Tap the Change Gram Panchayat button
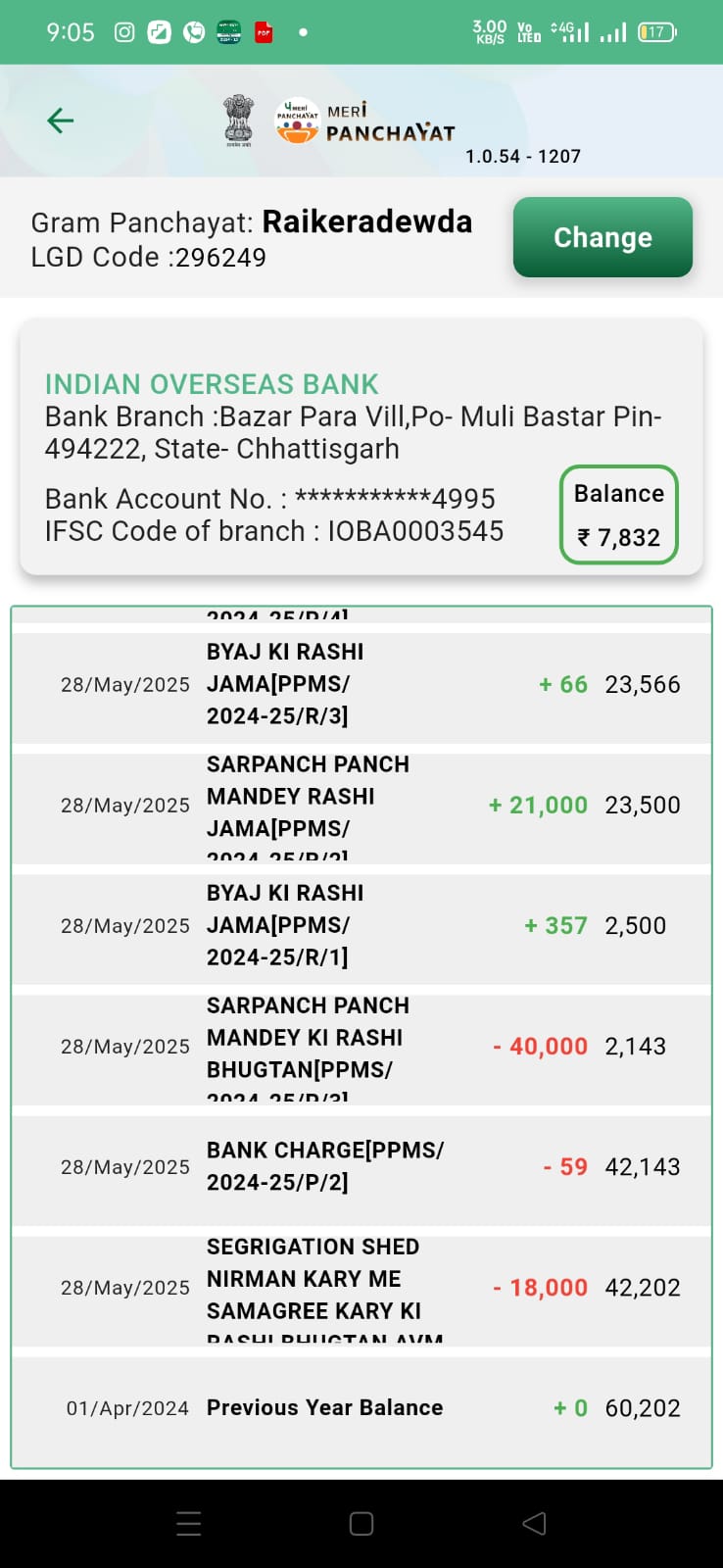Viewport: 723px width, 1568px height. (x=602, y=237)
